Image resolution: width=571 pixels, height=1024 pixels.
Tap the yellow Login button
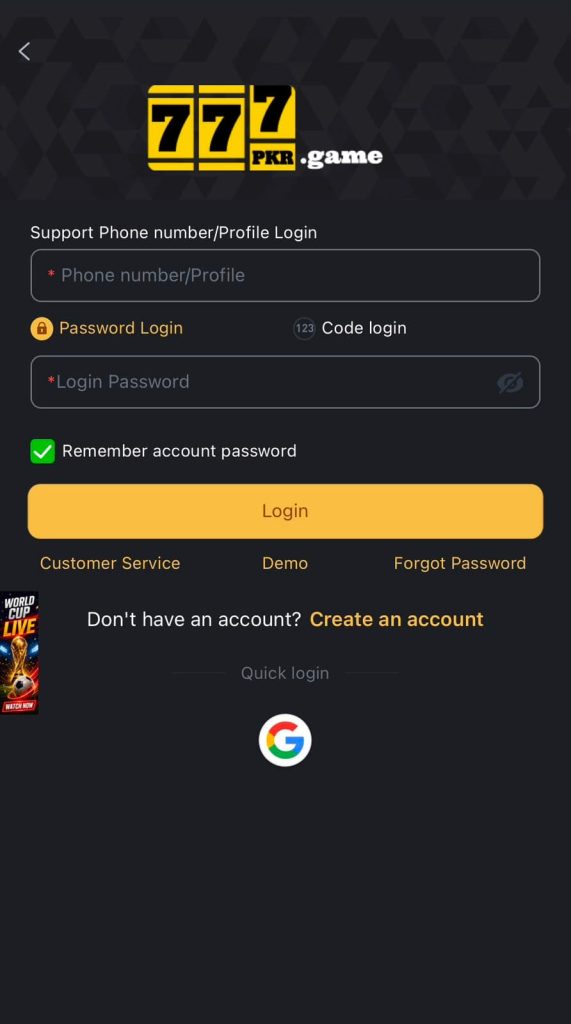(x=286, y=511)
